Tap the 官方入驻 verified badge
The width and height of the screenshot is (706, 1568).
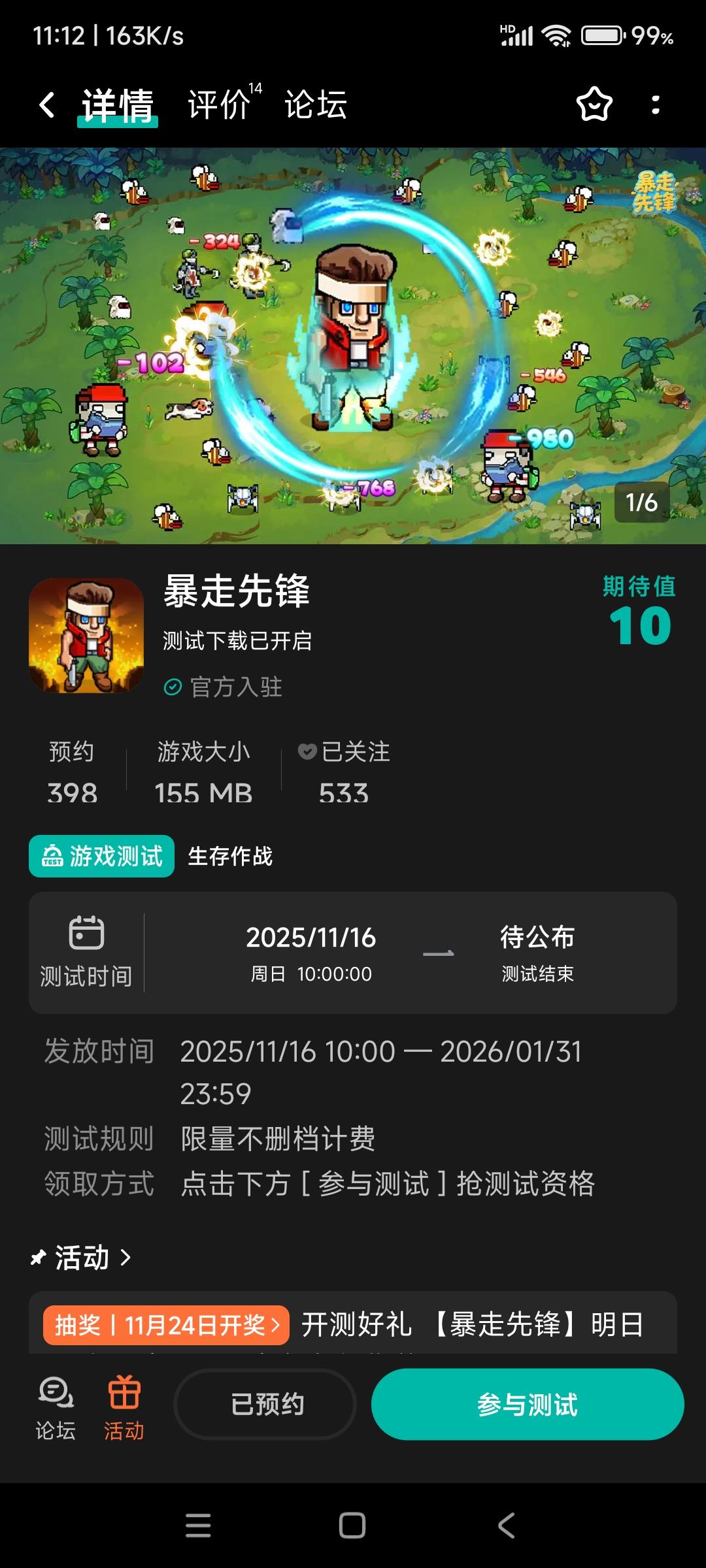(x=173, y=687)
